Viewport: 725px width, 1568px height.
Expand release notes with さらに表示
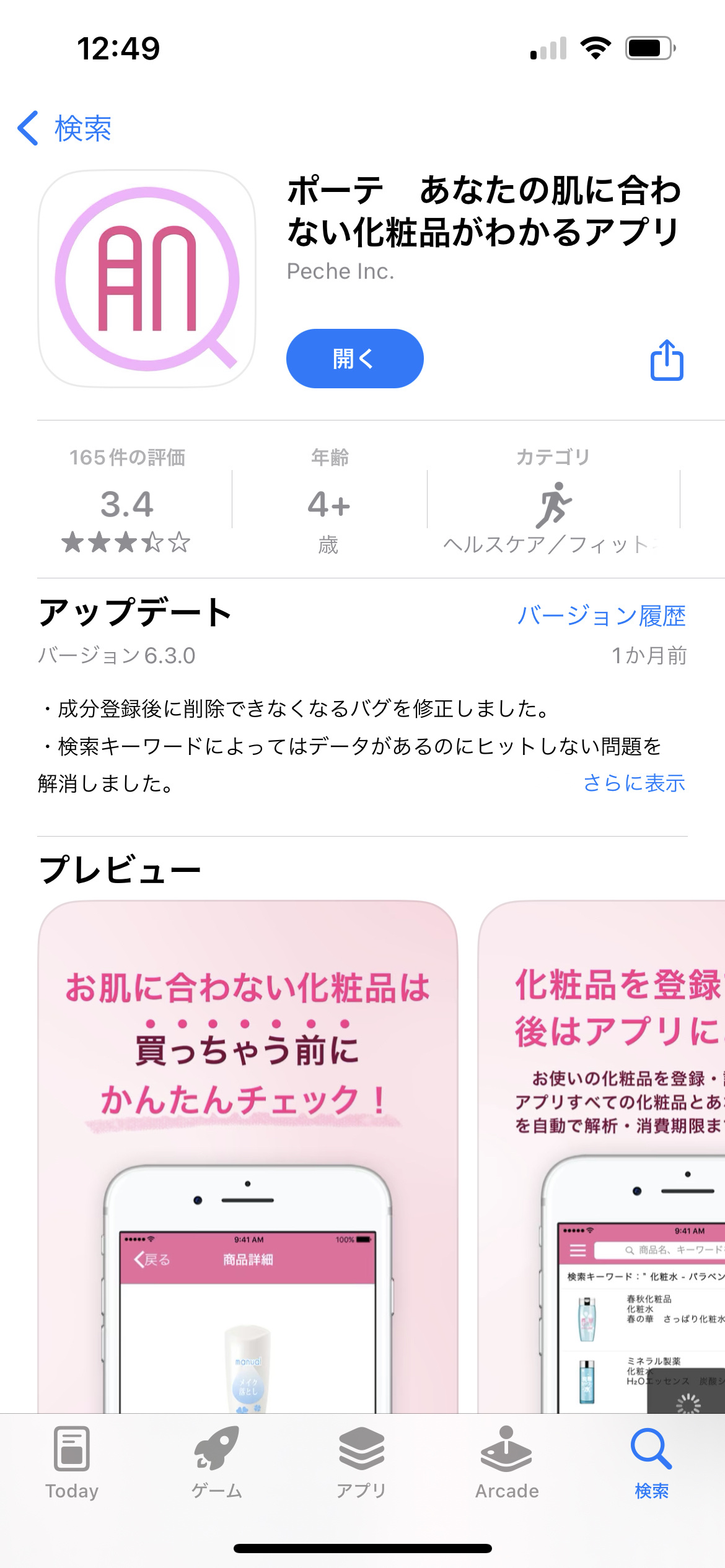pos(633,783)
